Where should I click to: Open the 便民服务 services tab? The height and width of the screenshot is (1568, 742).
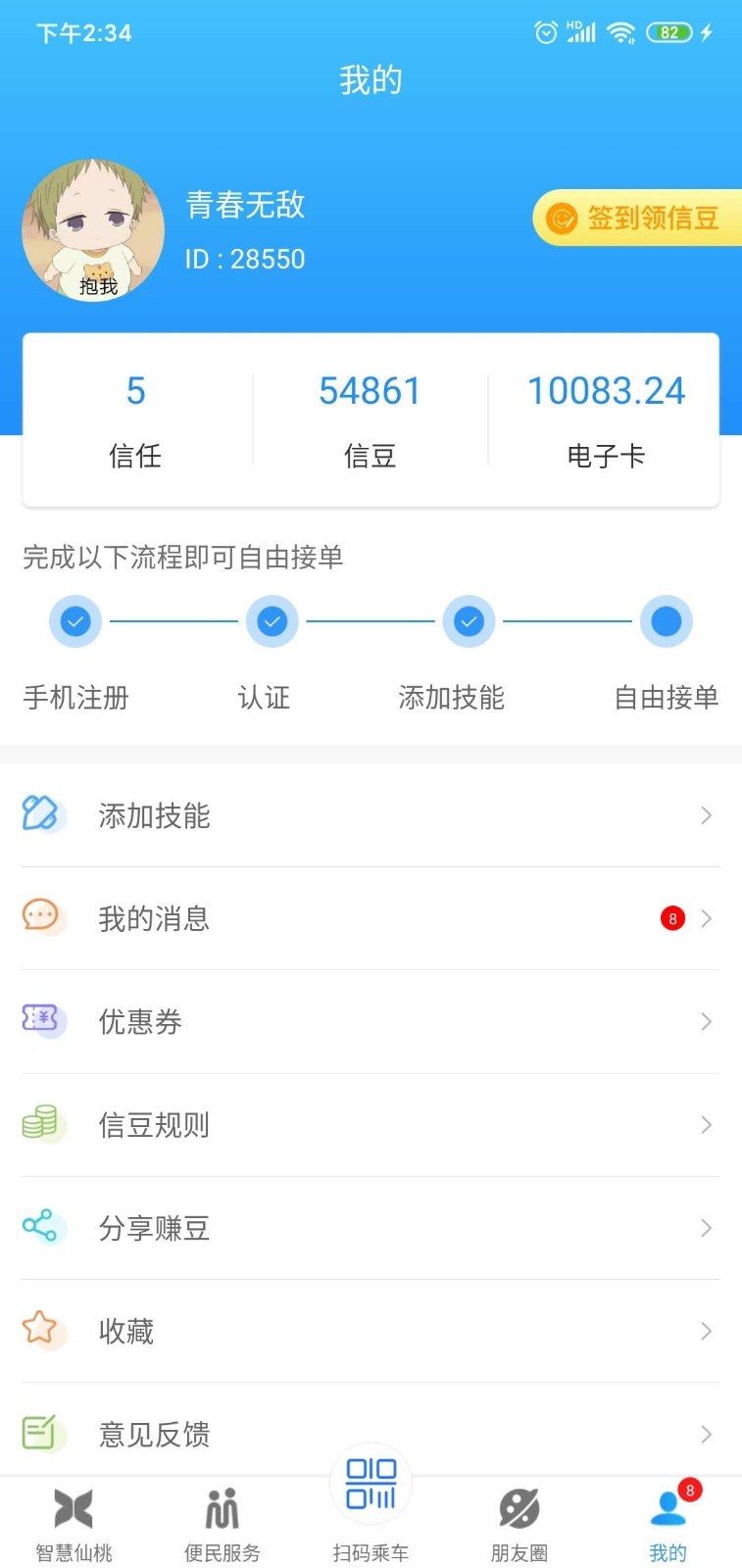pyautogui.click(x=222, y=1524)
